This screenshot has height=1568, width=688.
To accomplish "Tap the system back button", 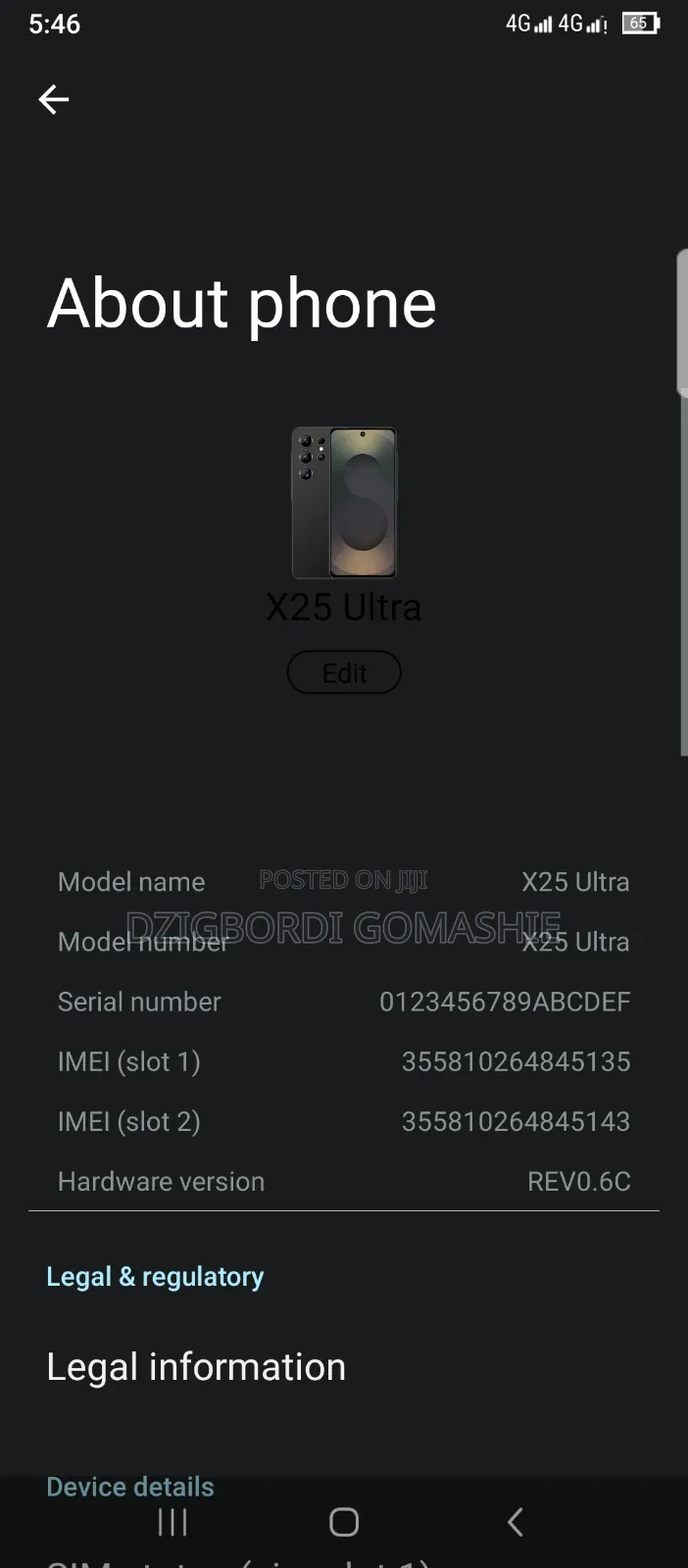I will [x=516, y=1522].
